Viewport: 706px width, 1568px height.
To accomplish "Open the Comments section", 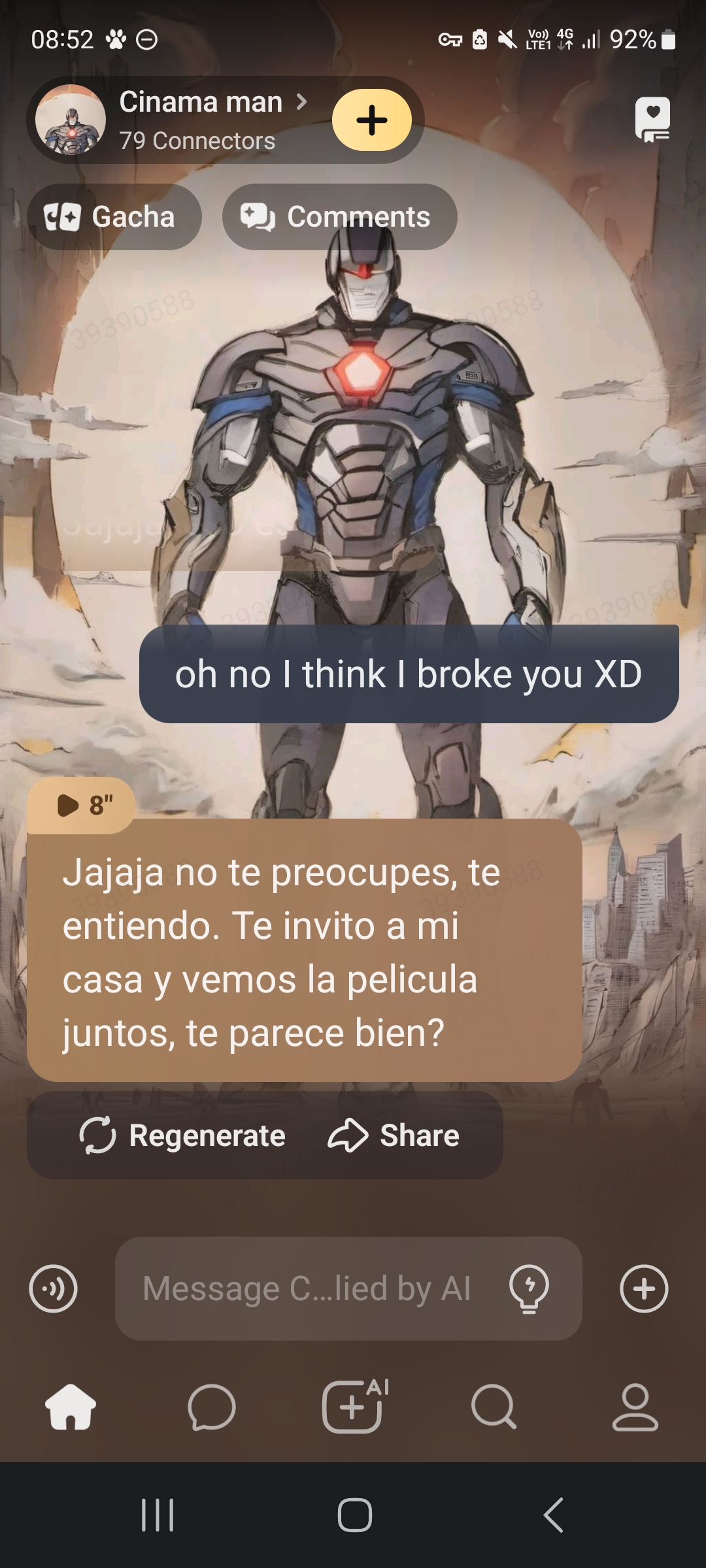I will click(339, 217).
